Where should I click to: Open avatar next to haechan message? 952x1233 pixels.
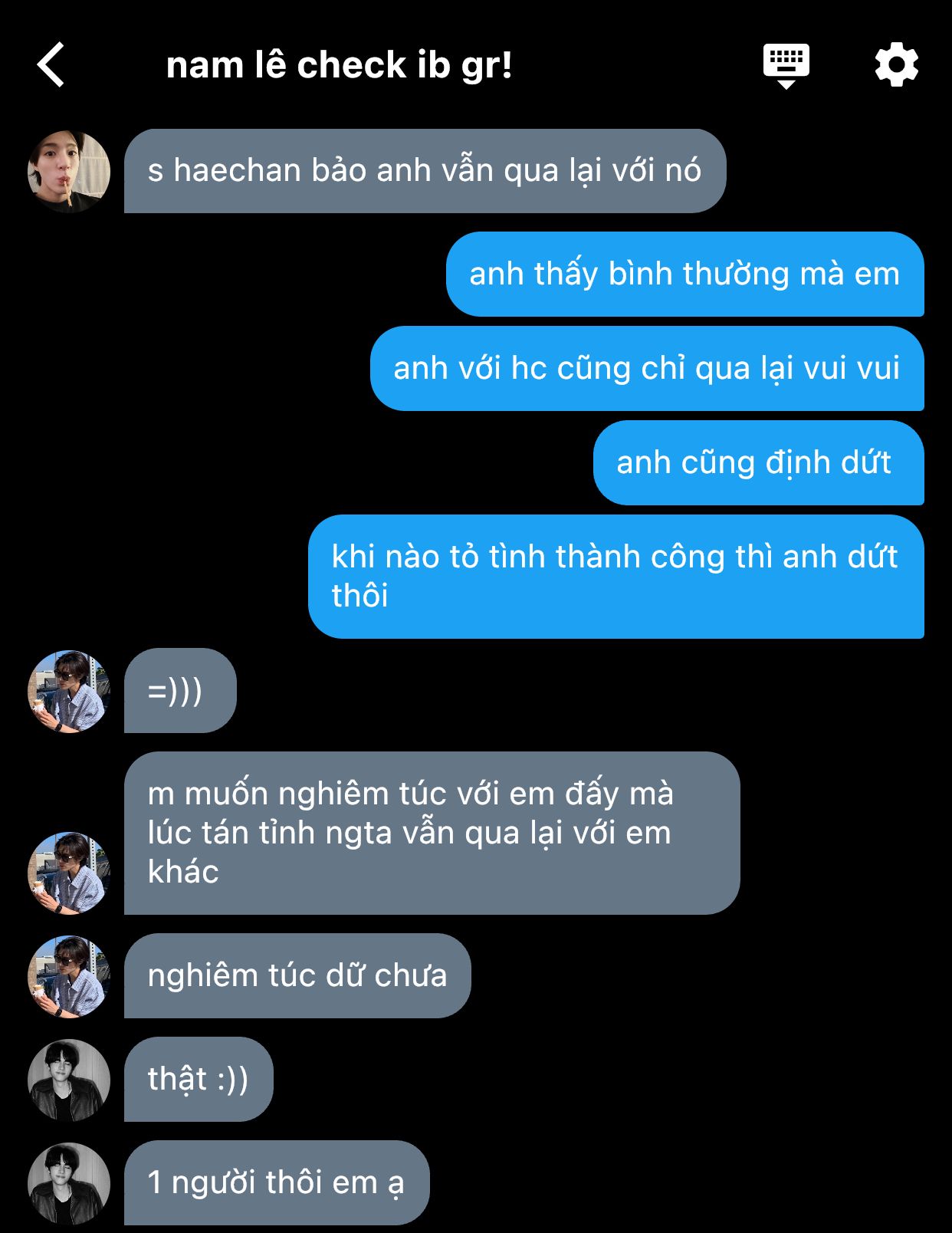point(69,172)
